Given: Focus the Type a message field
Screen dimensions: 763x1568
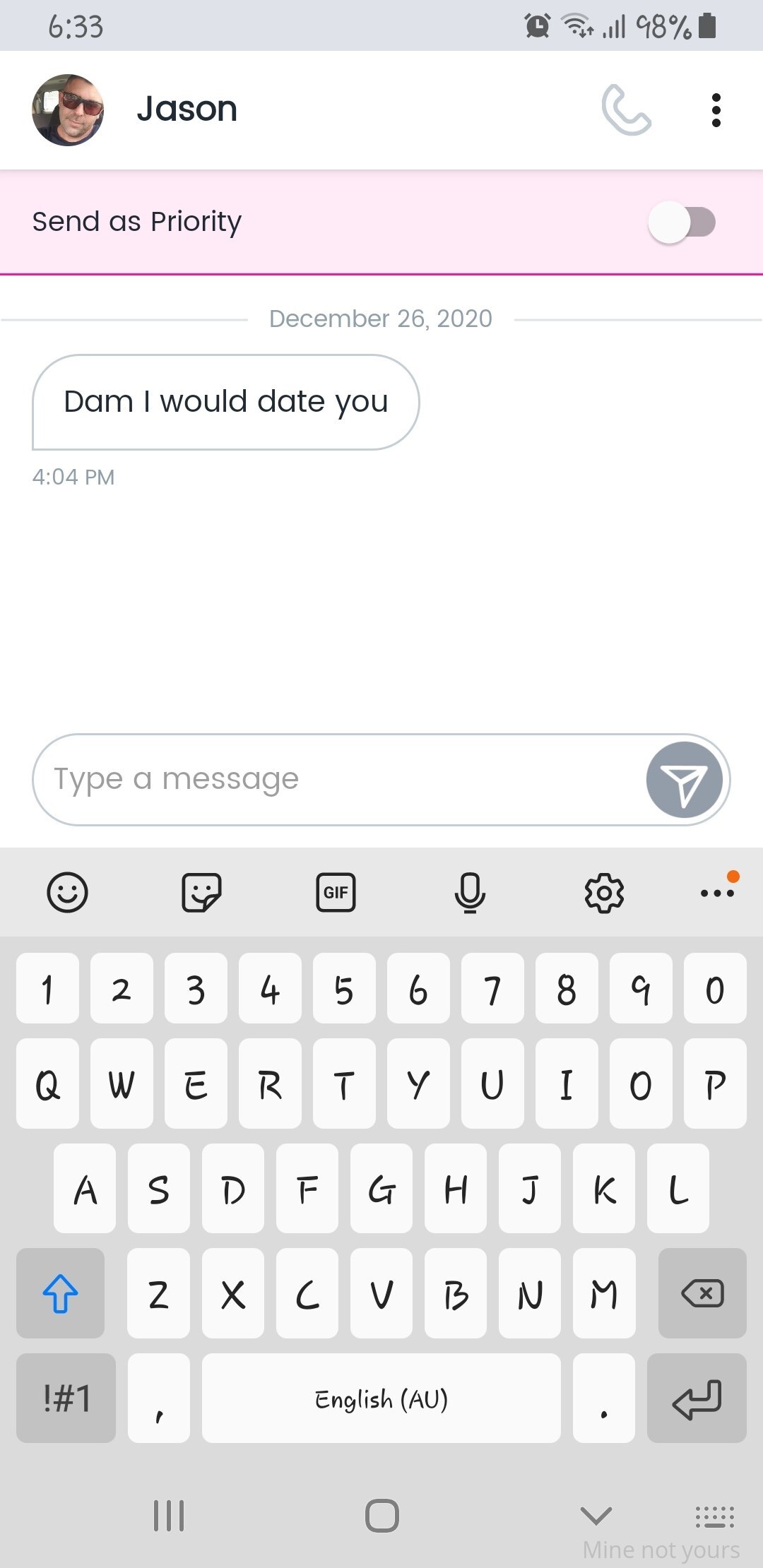Looking at the screenshot, I should (x=339, y=780).
